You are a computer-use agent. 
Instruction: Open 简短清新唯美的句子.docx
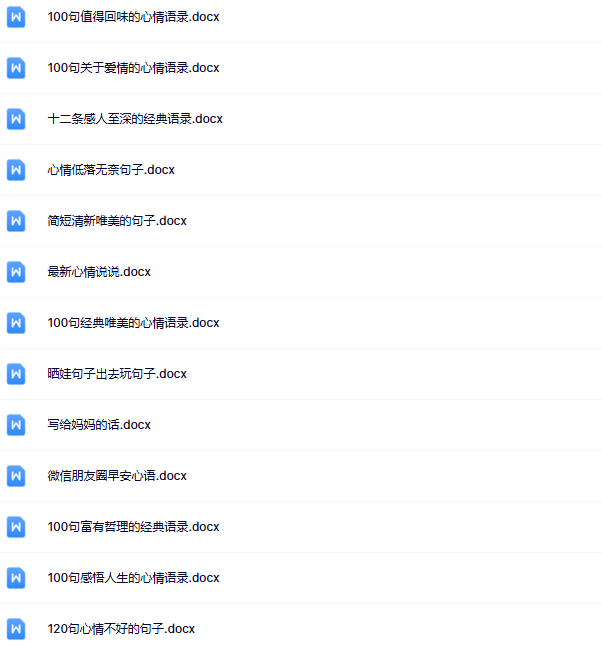(x=117, y=221)
